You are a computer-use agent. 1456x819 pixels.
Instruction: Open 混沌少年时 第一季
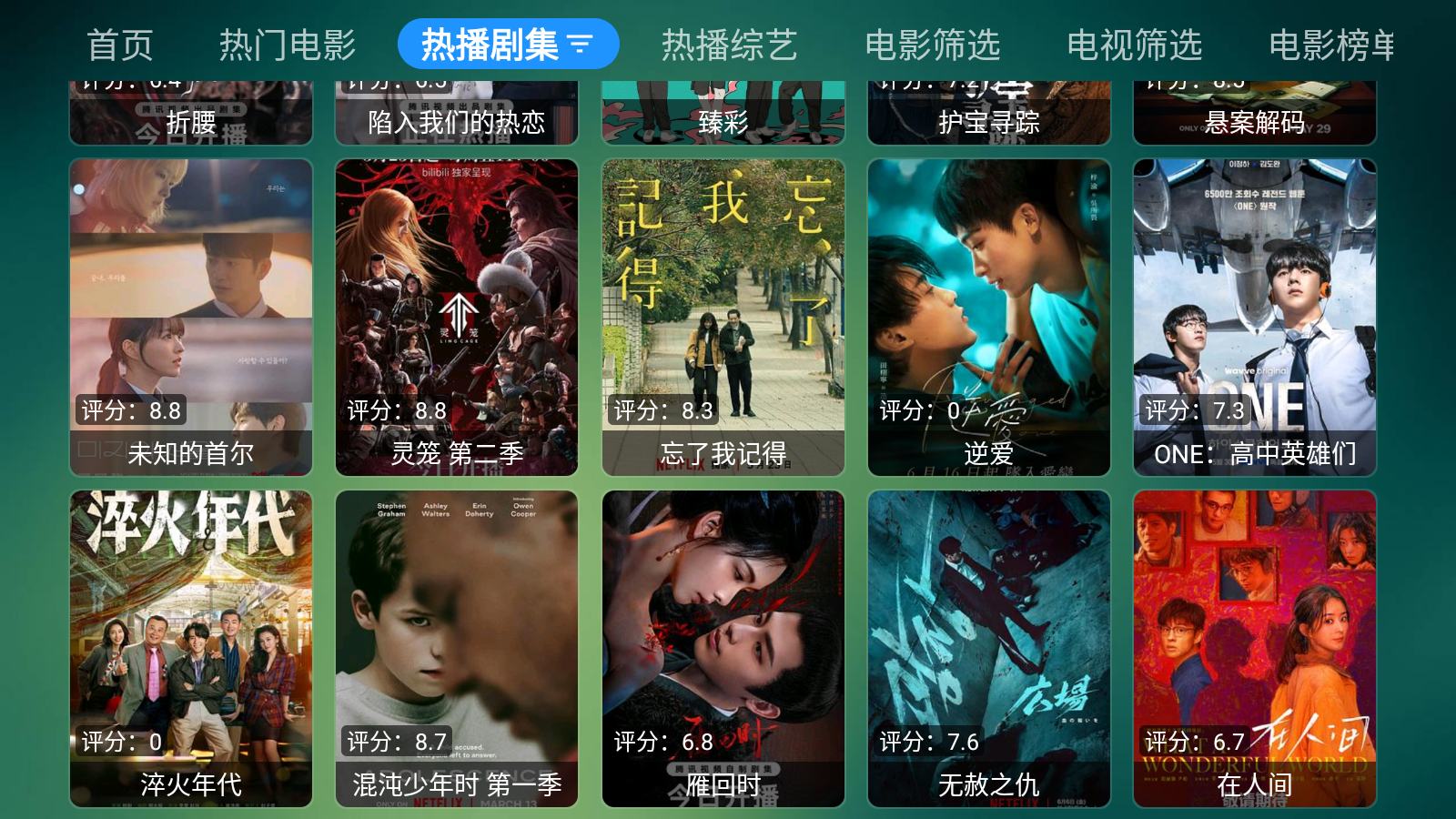[x=457, y=649]
